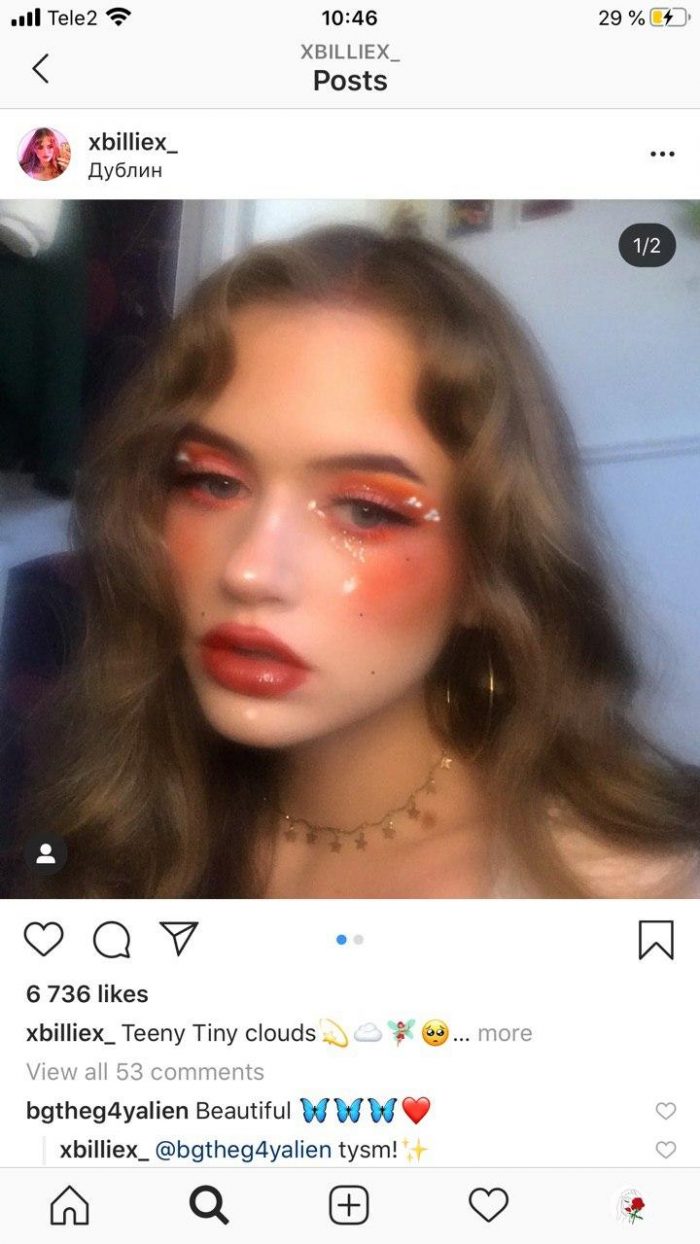Image resolution: width=700 pixels, height=1244 pixels.
Task: Like bgtheg4yalien's Beautiful comment
Action: tap(665, 1111)
